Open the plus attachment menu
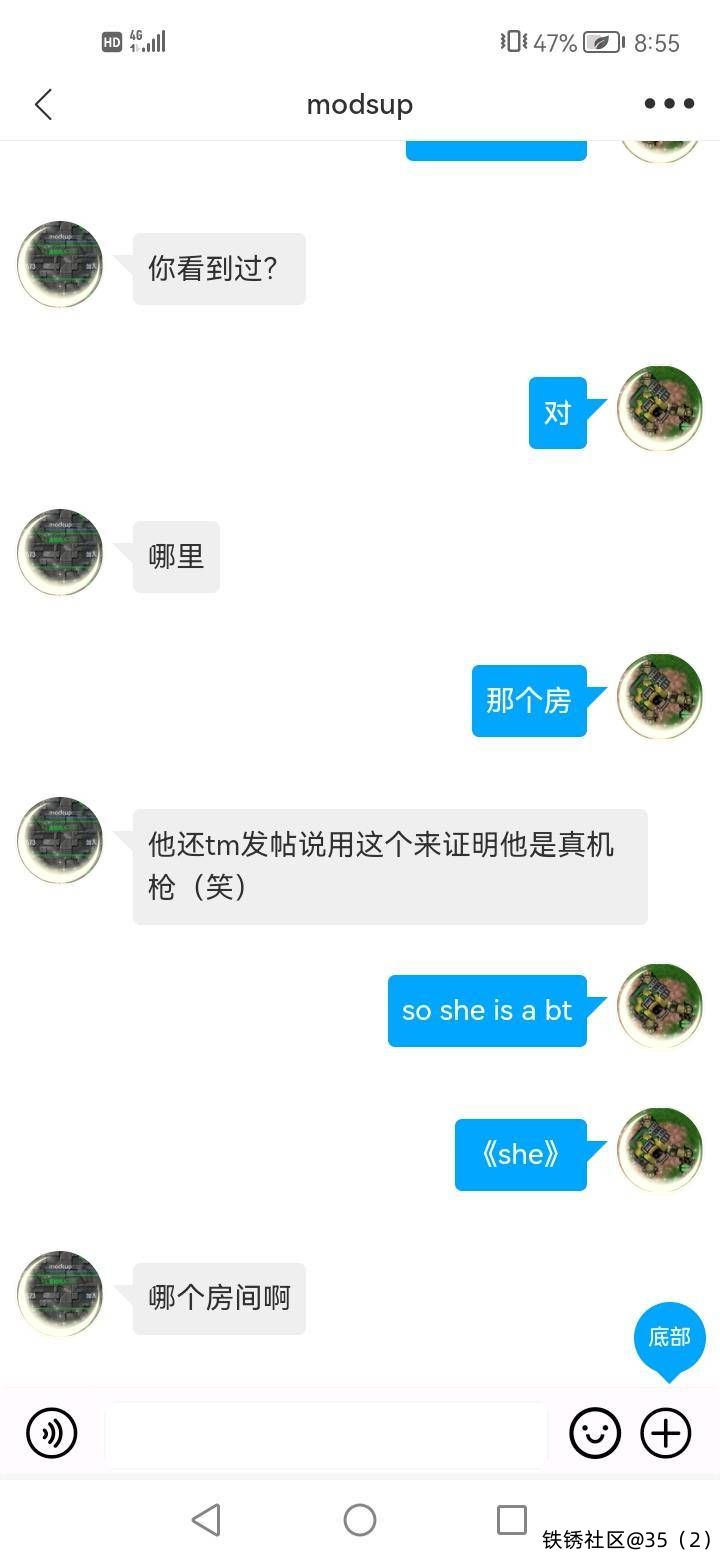720x1560 pixels. 666,1433
